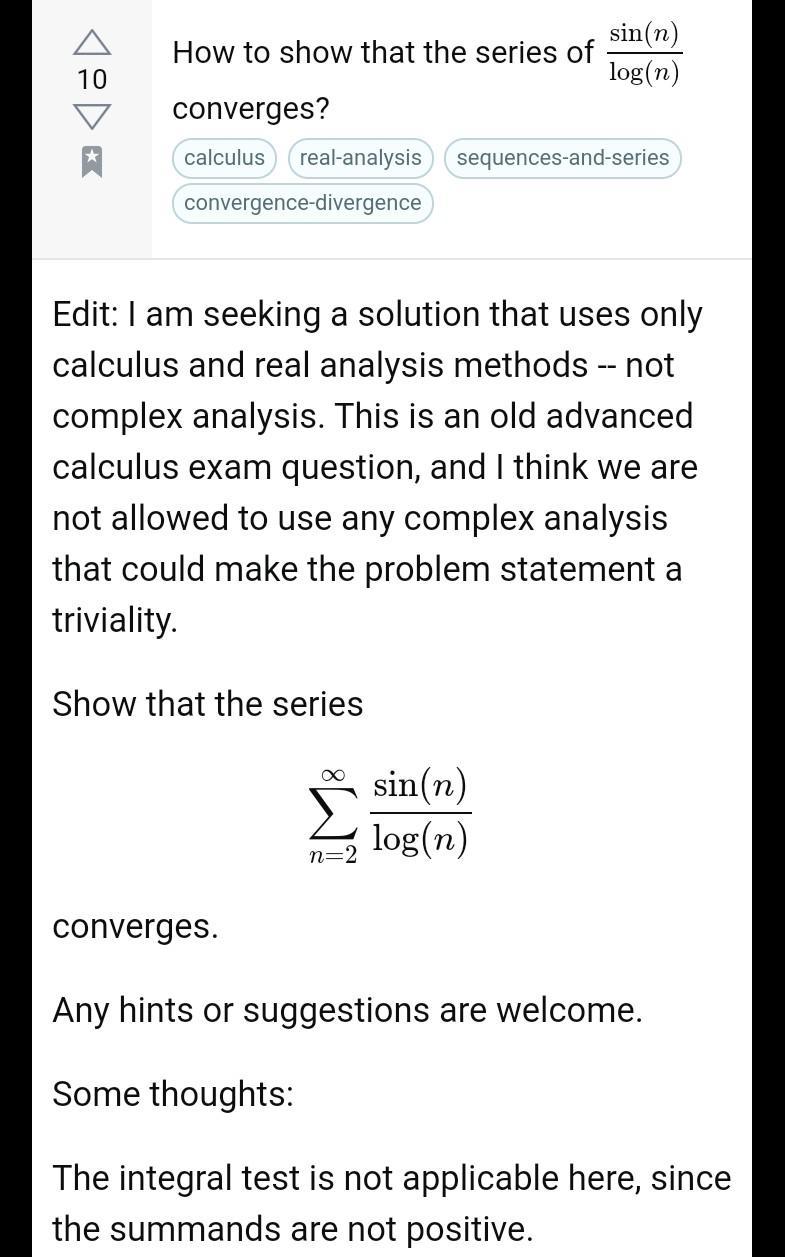The image size is (785, 1257).
Task: Bookmark this question
Action: (x=91, y=161)
